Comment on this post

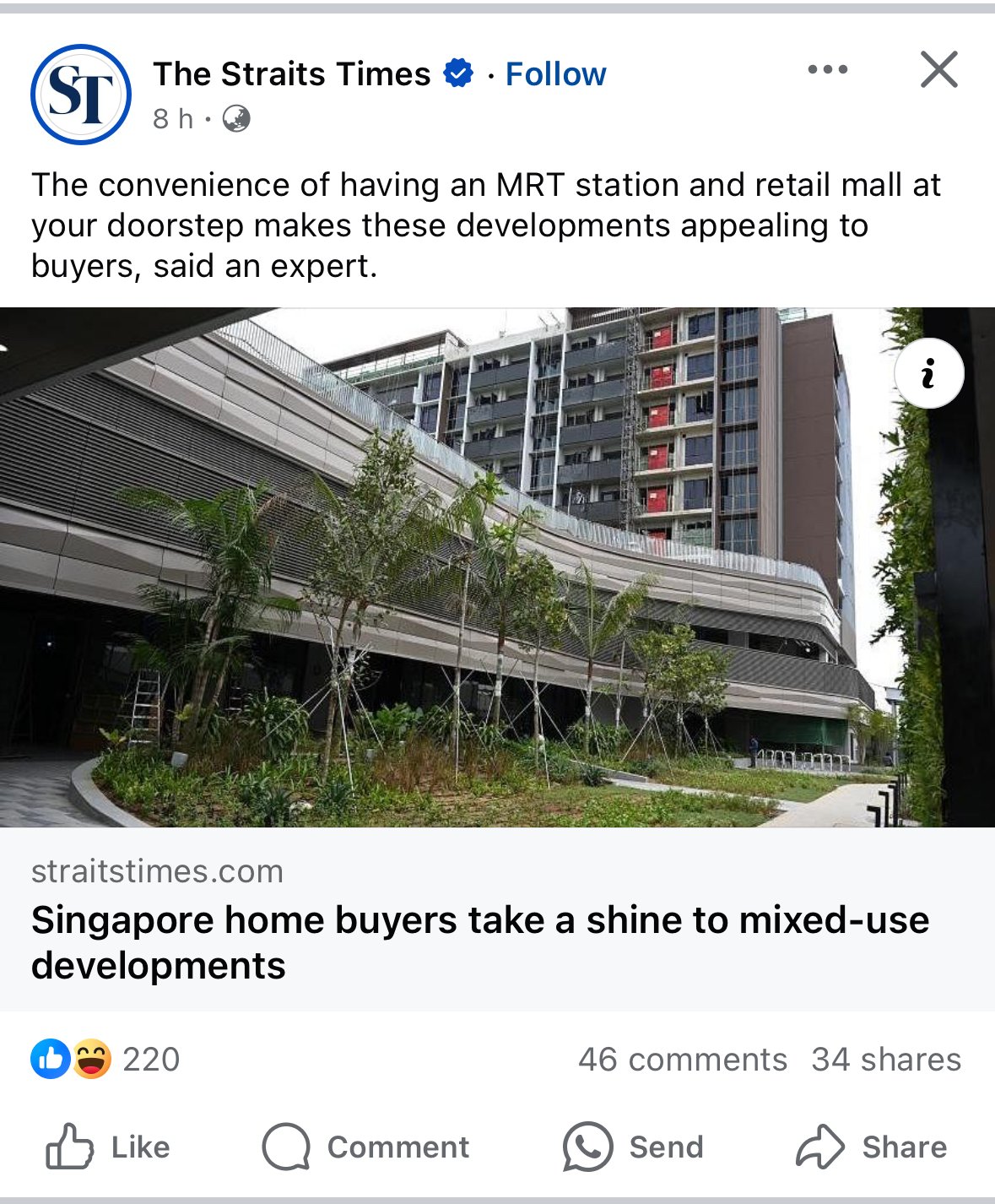pyautogui.click(x=366, y=1147)
